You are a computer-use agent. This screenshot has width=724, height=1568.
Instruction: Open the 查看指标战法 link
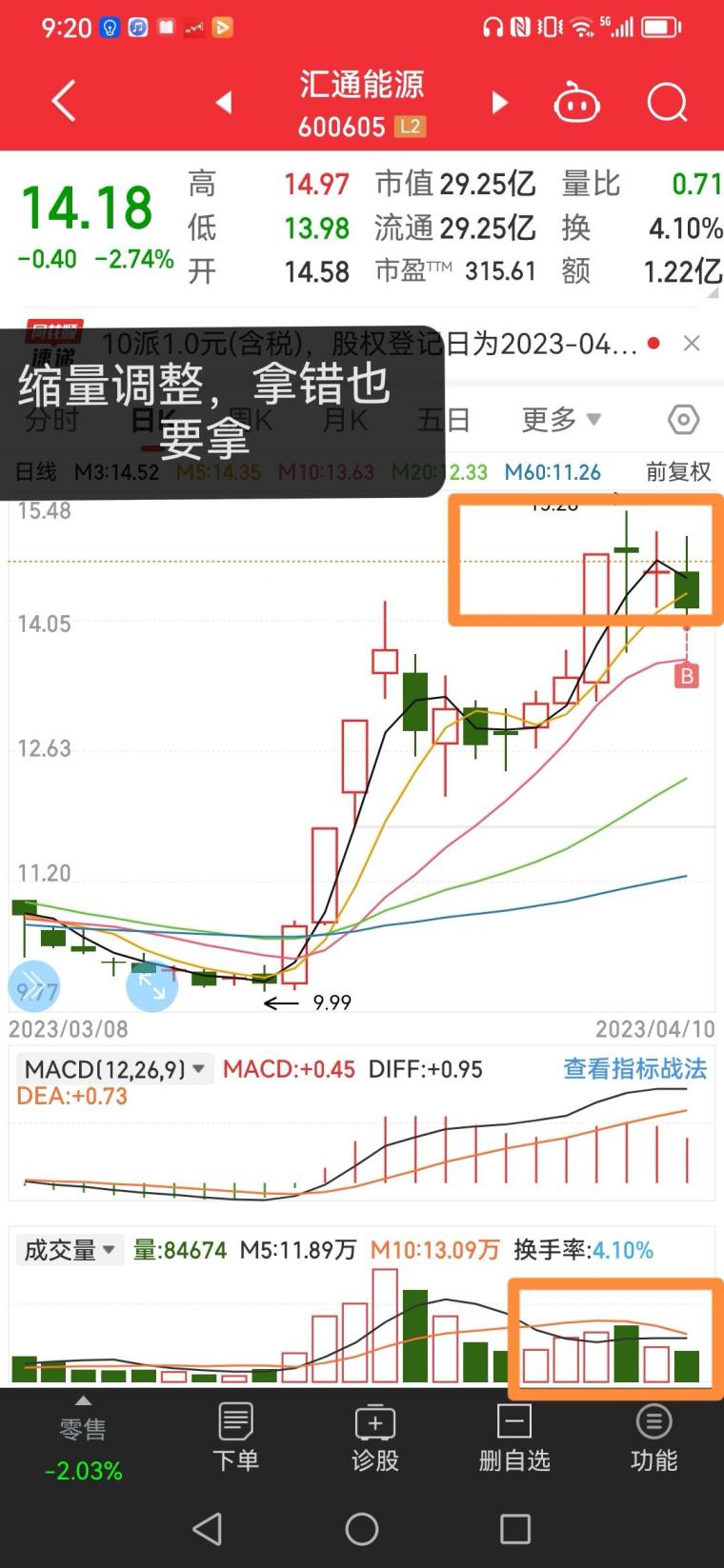point(634,1069)
